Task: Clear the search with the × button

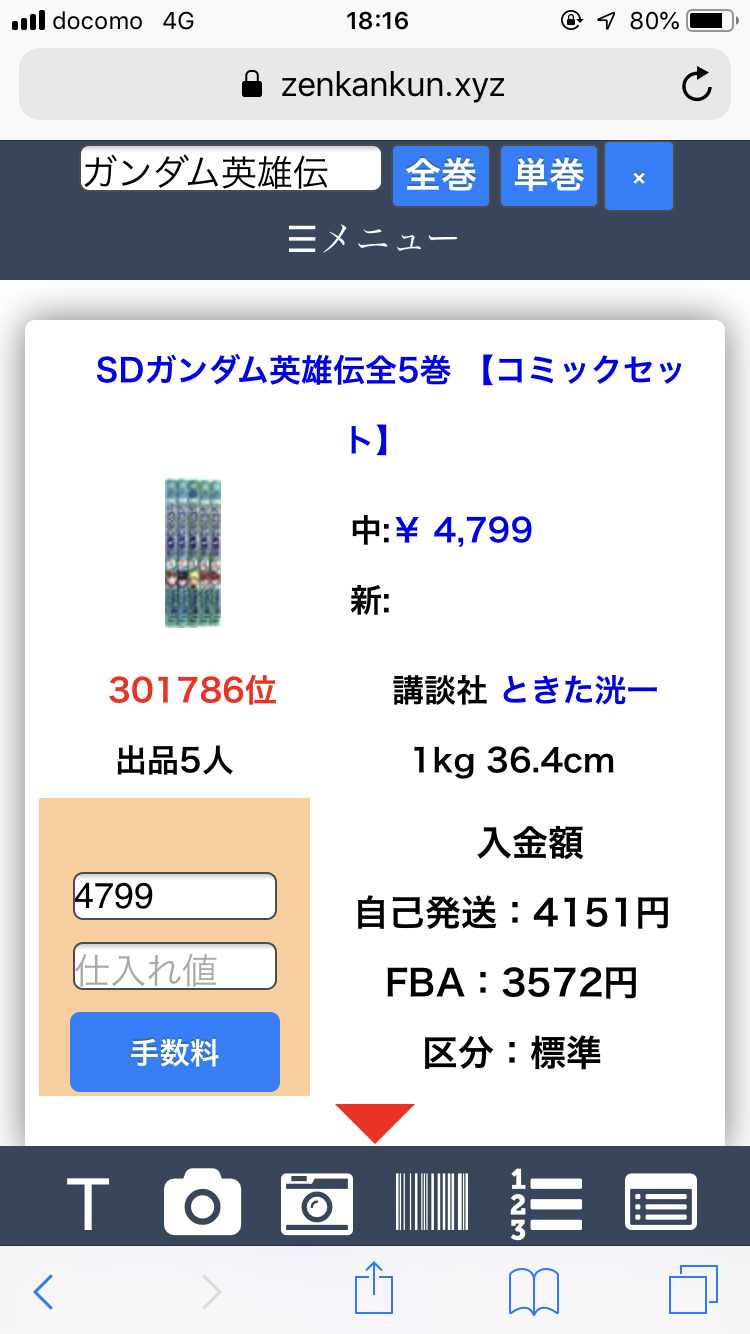Action: tap(639, 177)
